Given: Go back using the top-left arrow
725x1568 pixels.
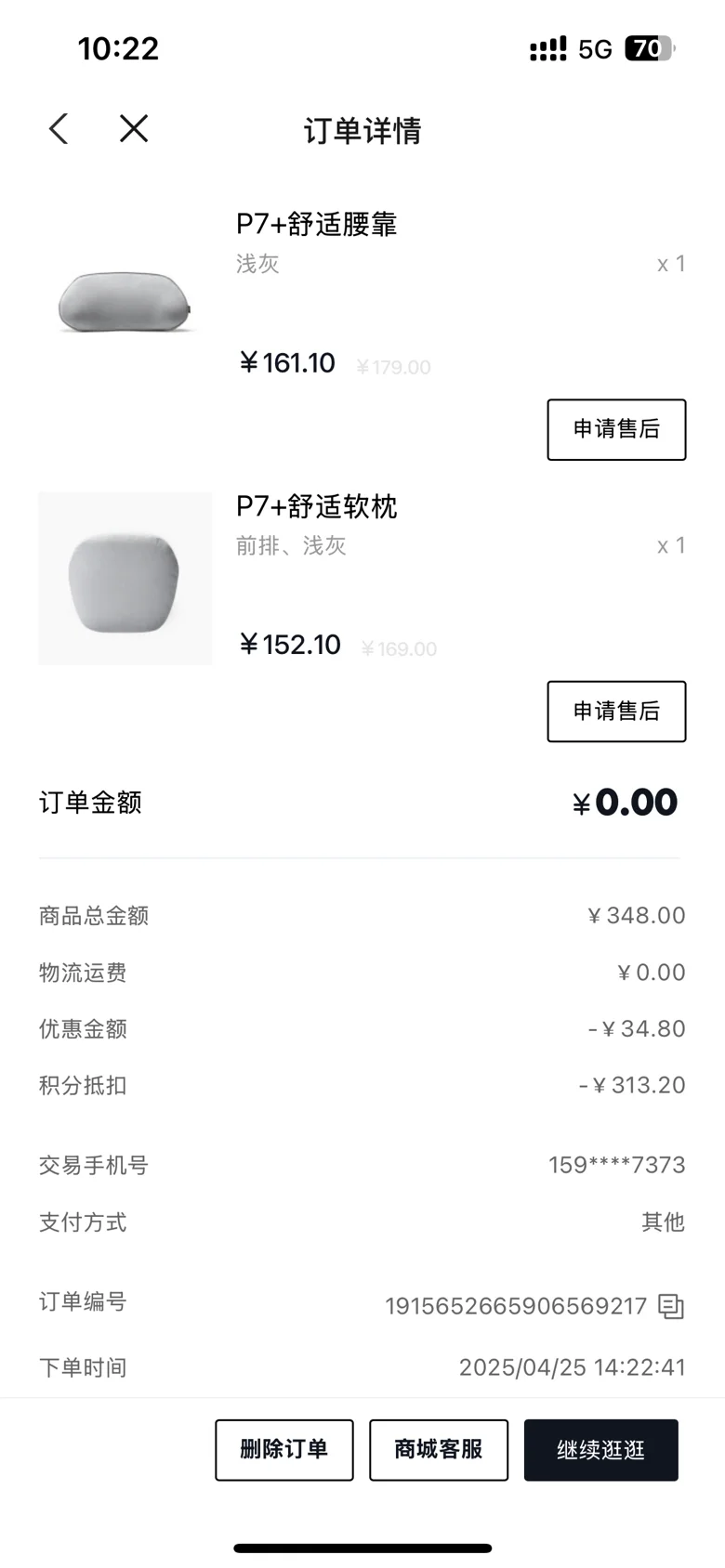Looking at the screenshot, I should point(59,129).
